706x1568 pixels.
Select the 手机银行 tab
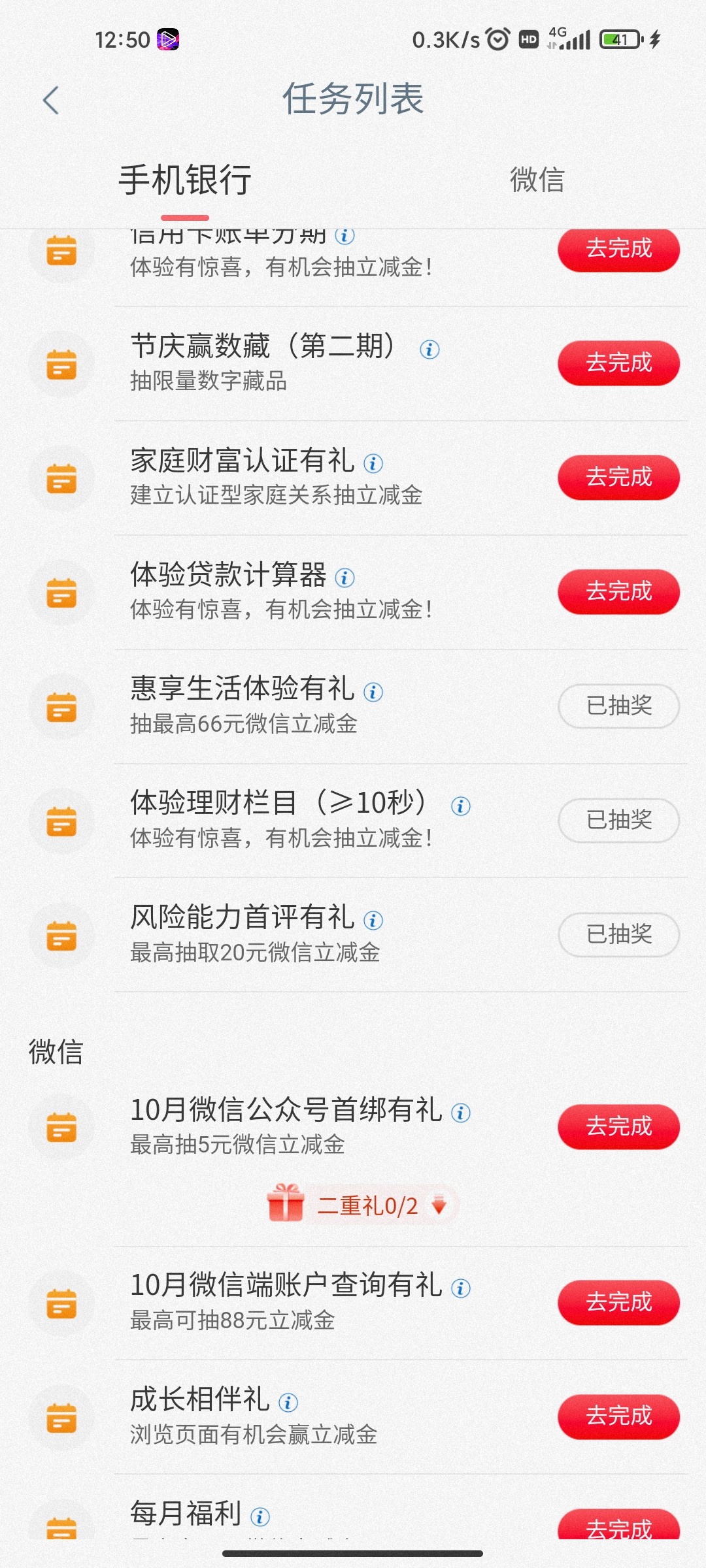pyautogui.click(x=185, y=180)
